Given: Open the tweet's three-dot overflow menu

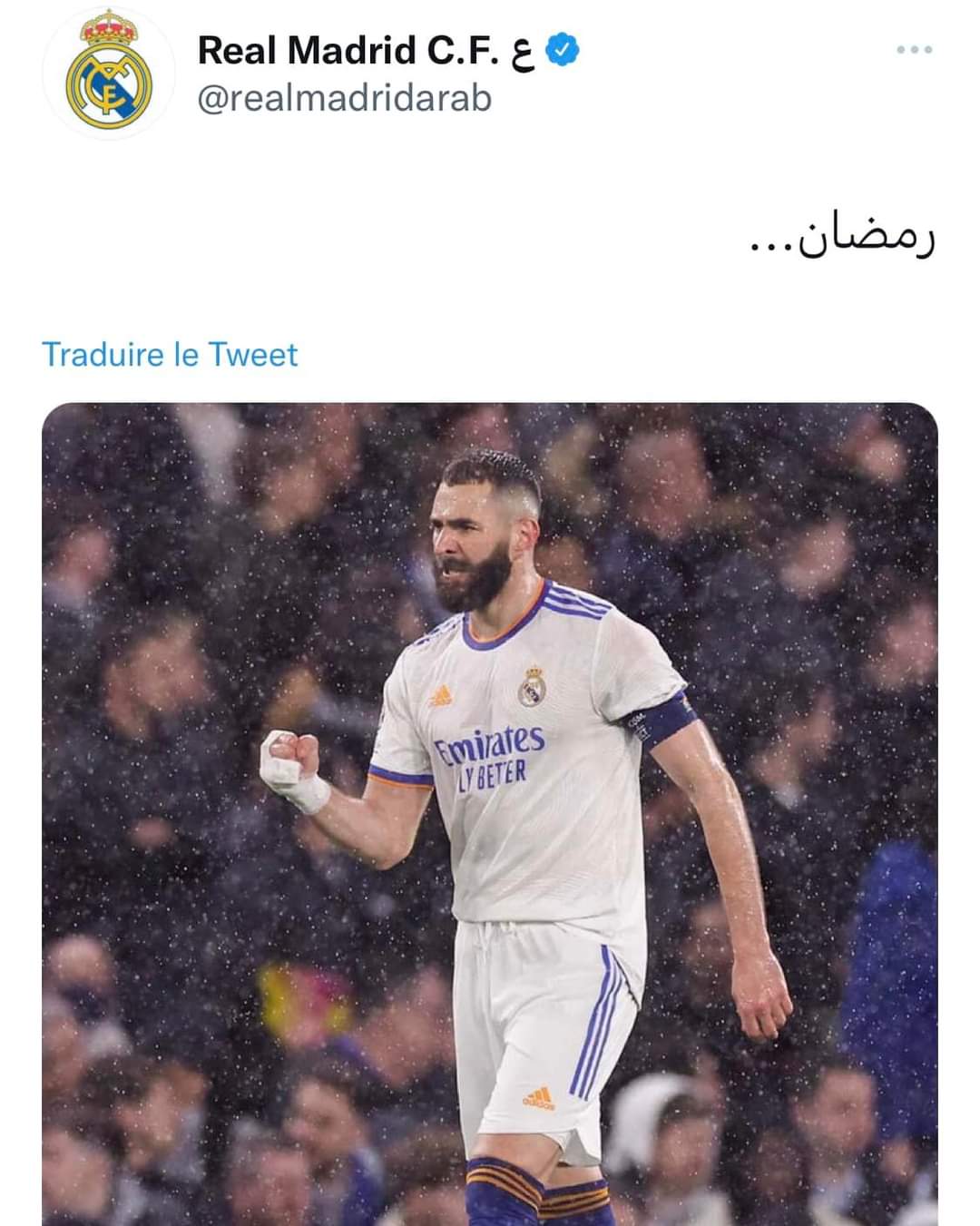Looking at the screenshot, I should [914, 50].
